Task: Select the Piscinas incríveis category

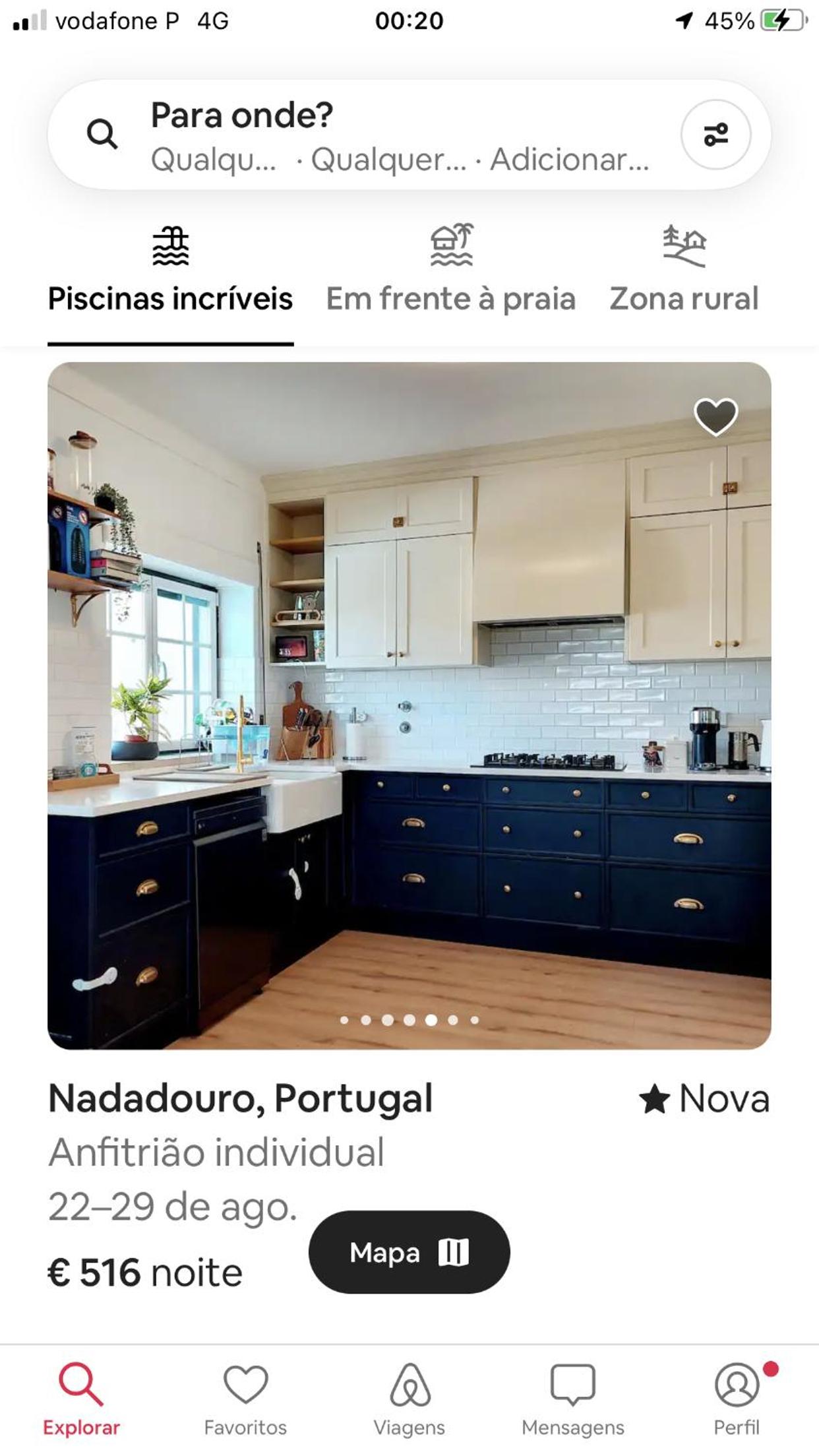Action: click(x=170, y=270)
